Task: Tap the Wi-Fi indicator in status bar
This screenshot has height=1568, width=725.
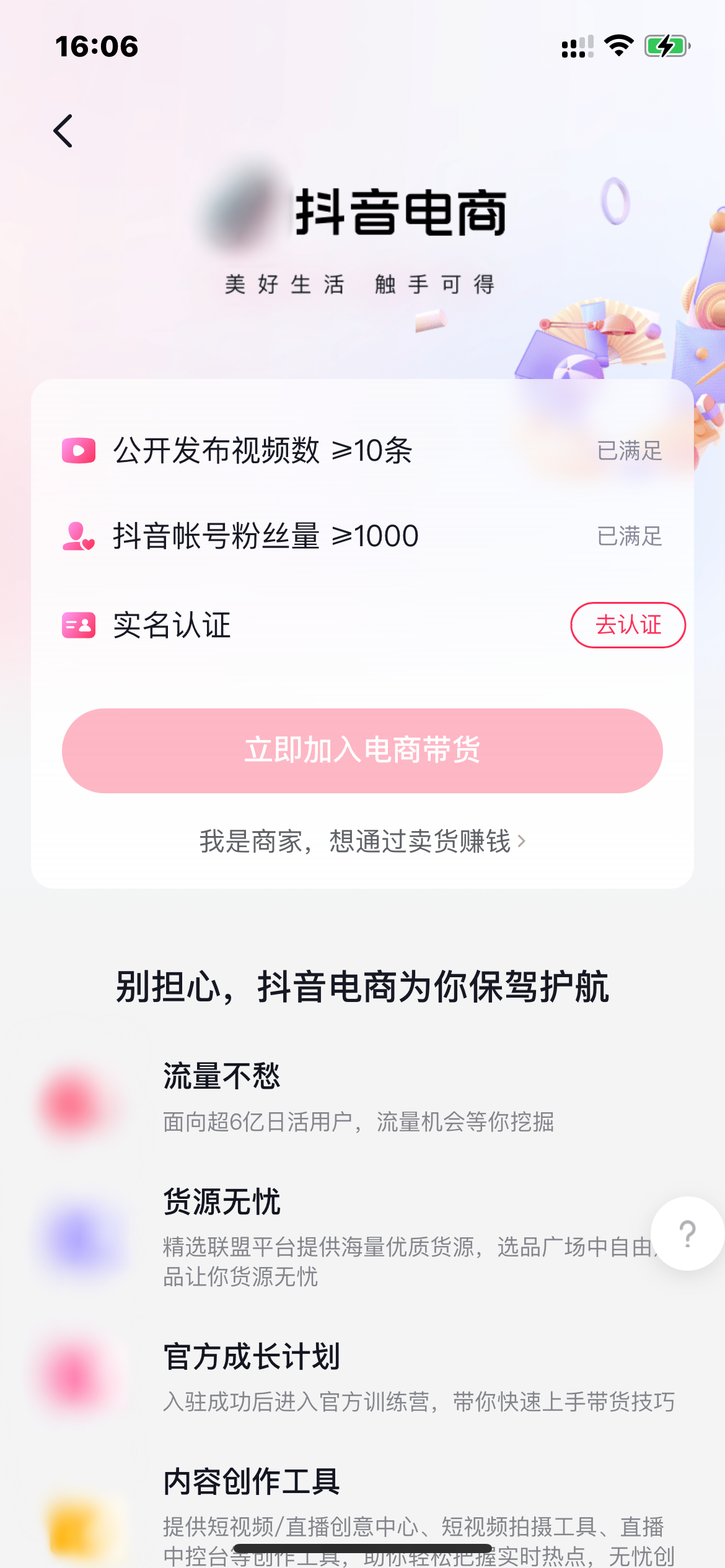Action: [x=620, y=45]
